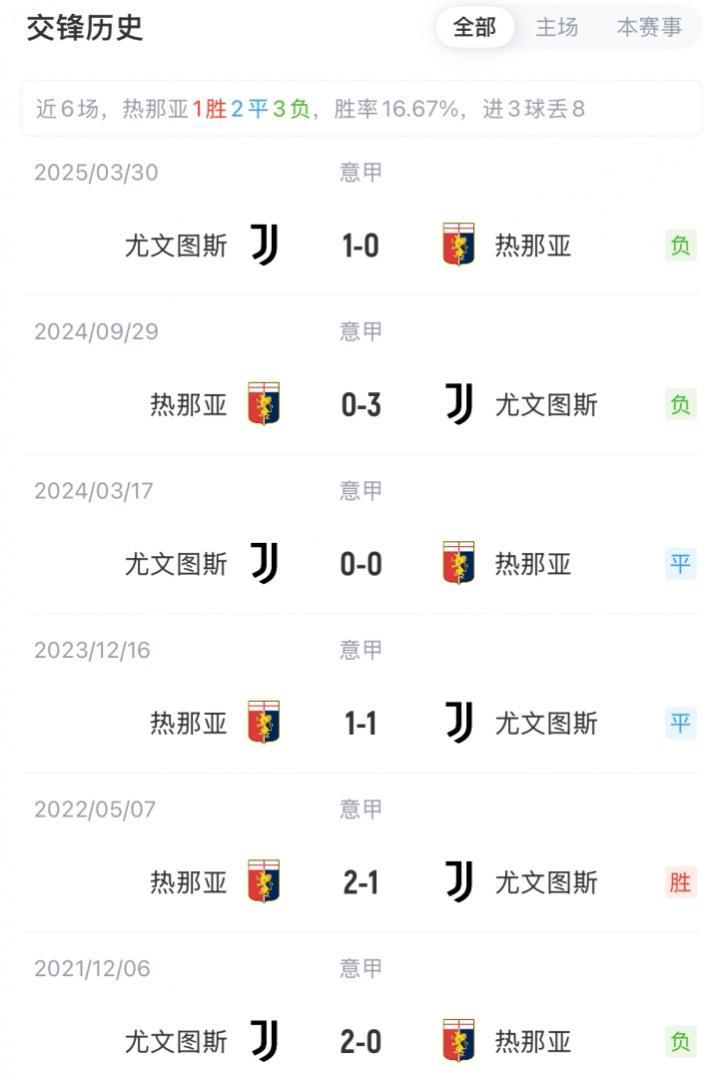View the 2022/05/07 热那亚 2-1 win match

[360, 882]
